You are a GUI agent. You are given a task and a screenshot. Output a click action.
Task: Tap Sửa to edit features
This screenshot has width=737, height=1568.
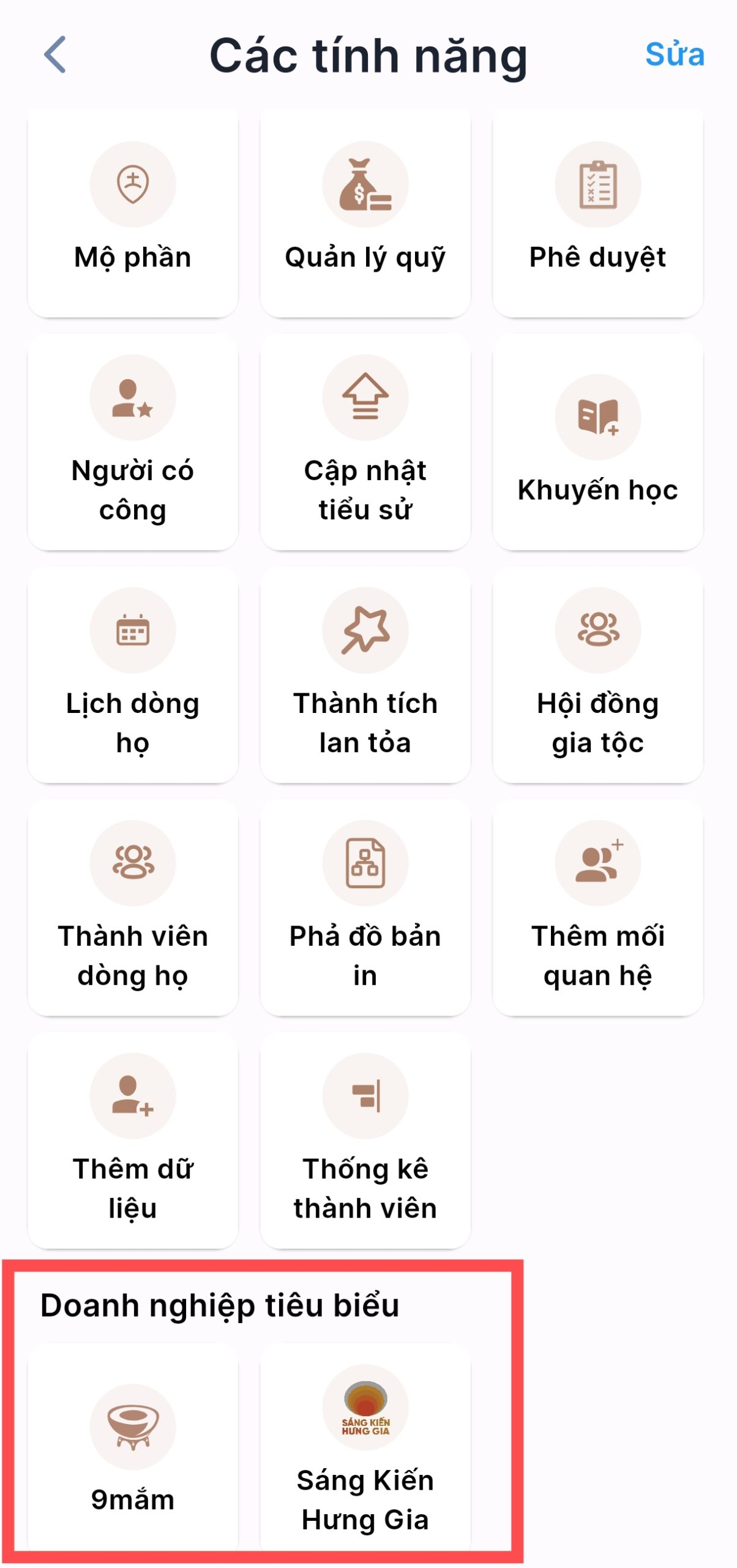click(x=675, y=55)
